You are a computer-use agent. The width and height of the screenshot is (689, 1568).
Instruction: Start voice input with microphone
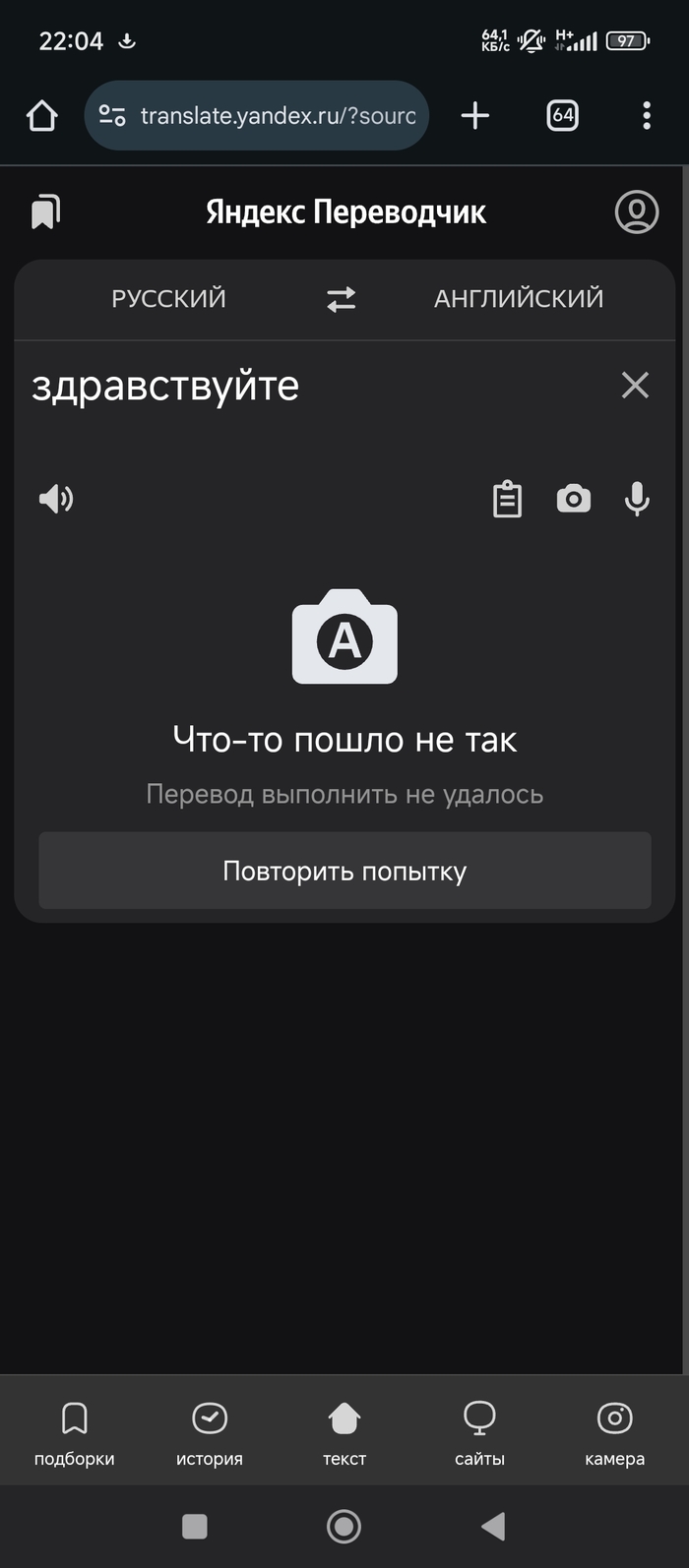(637, 499)
